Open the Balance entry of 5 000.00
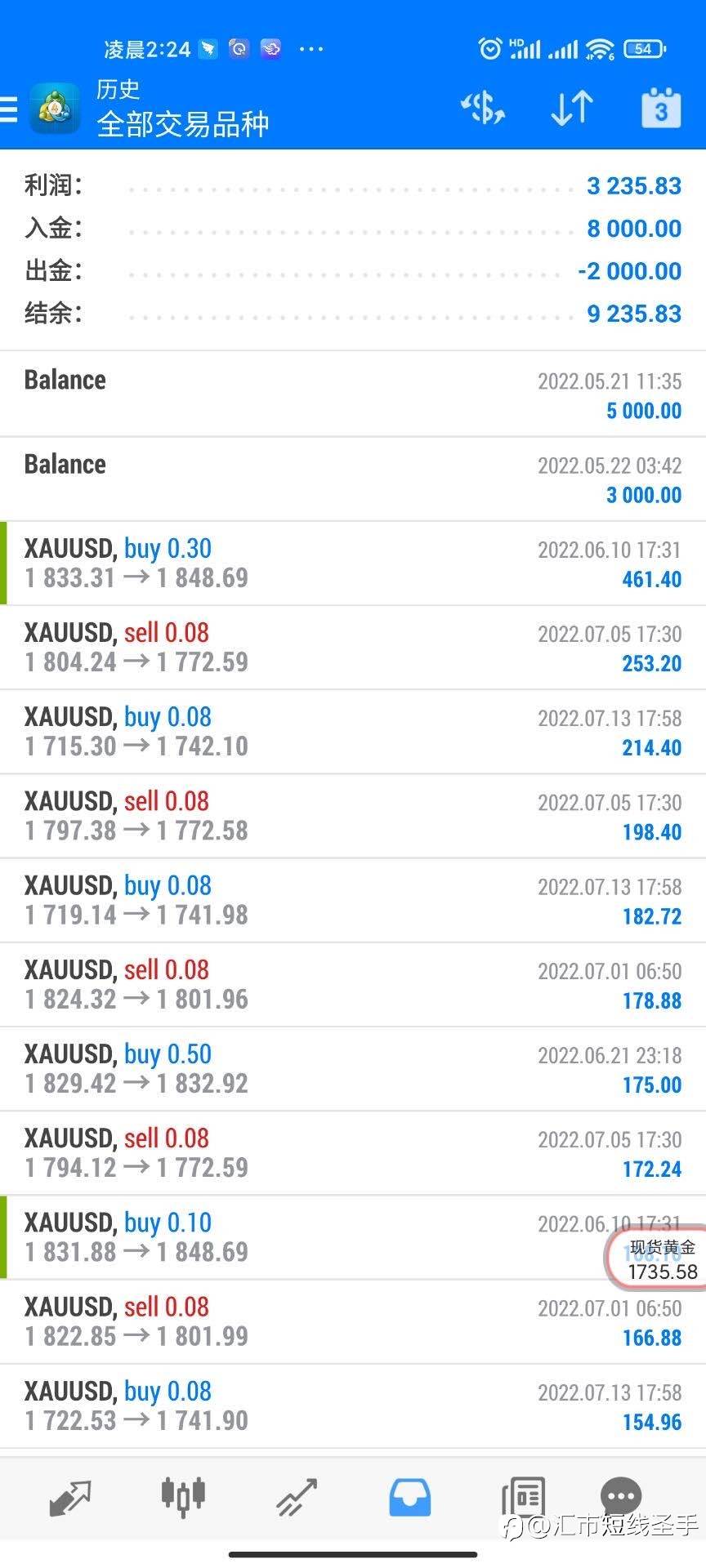 (x=353, y=394)
